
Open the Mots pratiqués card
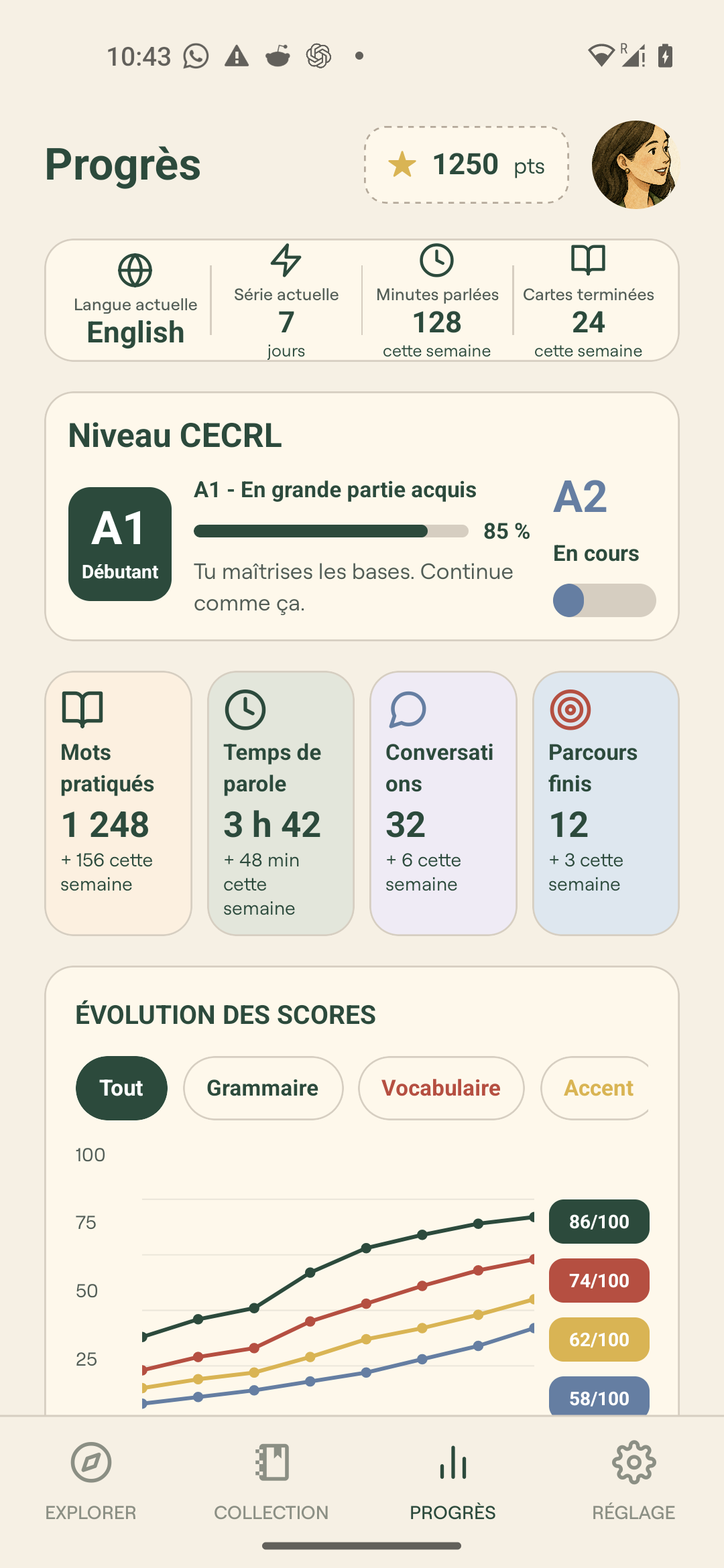pos(119,803)
